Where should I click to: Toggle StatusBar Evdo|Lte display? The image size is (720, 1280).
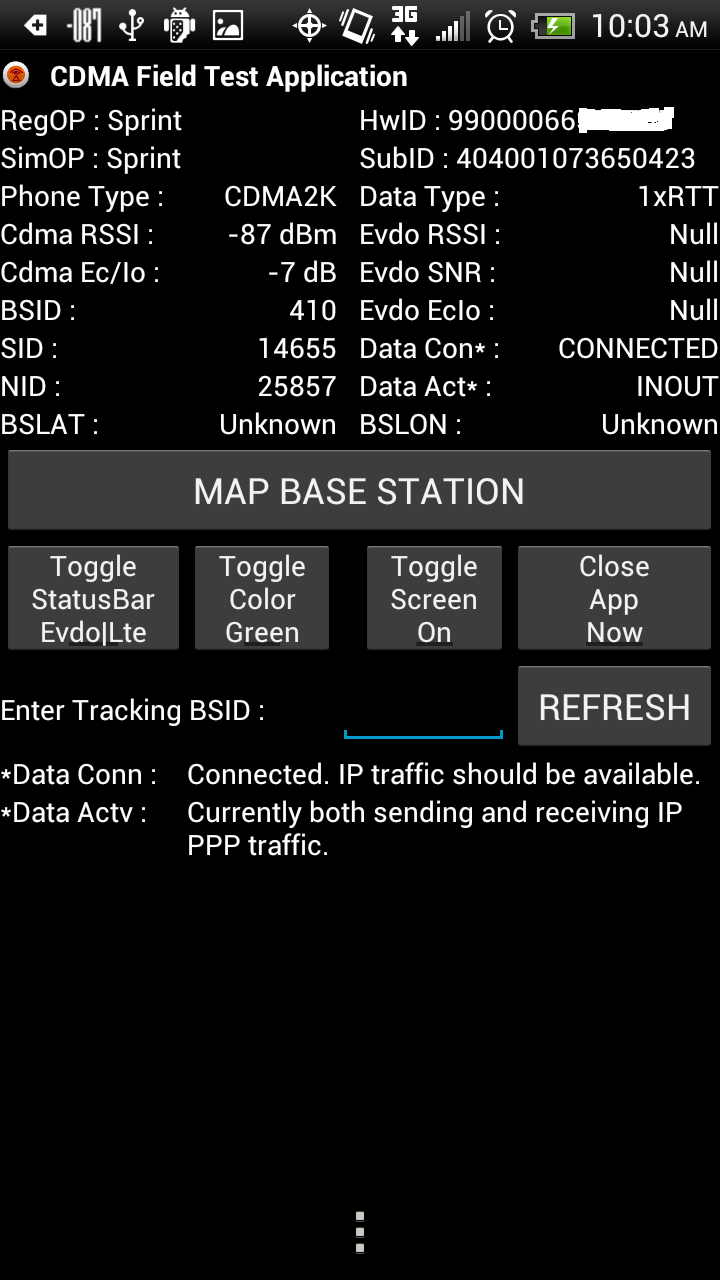[93, 598]
